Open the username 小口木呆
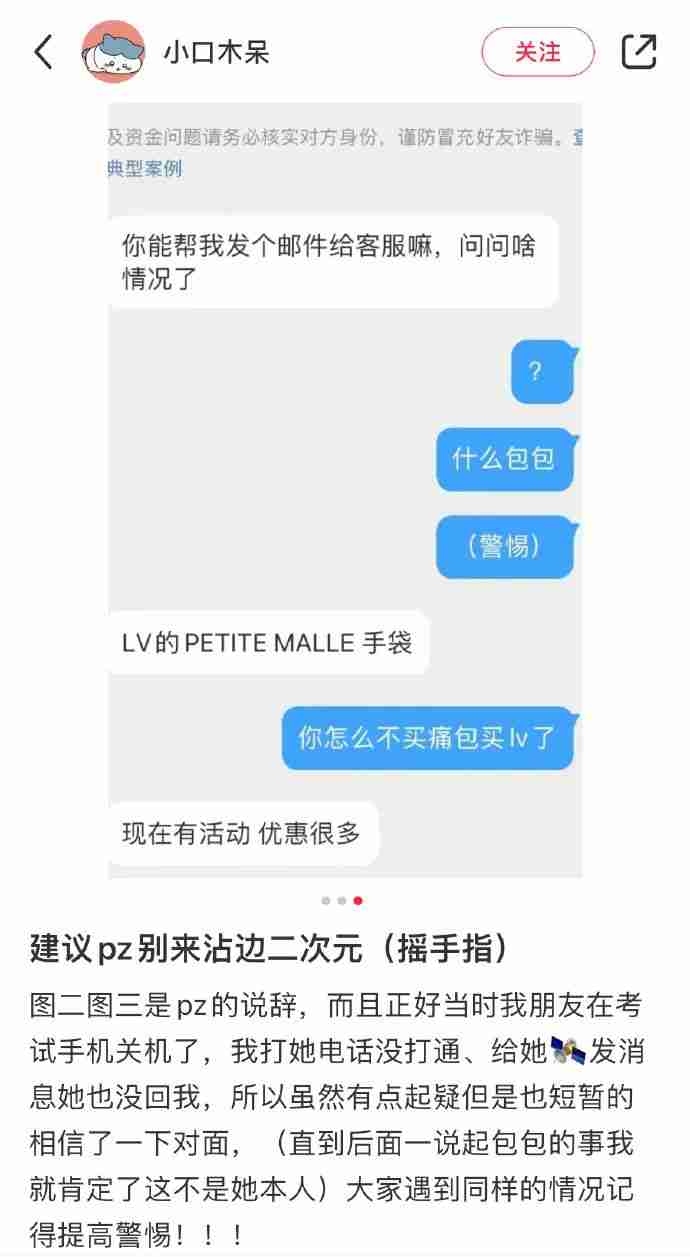 216,52
